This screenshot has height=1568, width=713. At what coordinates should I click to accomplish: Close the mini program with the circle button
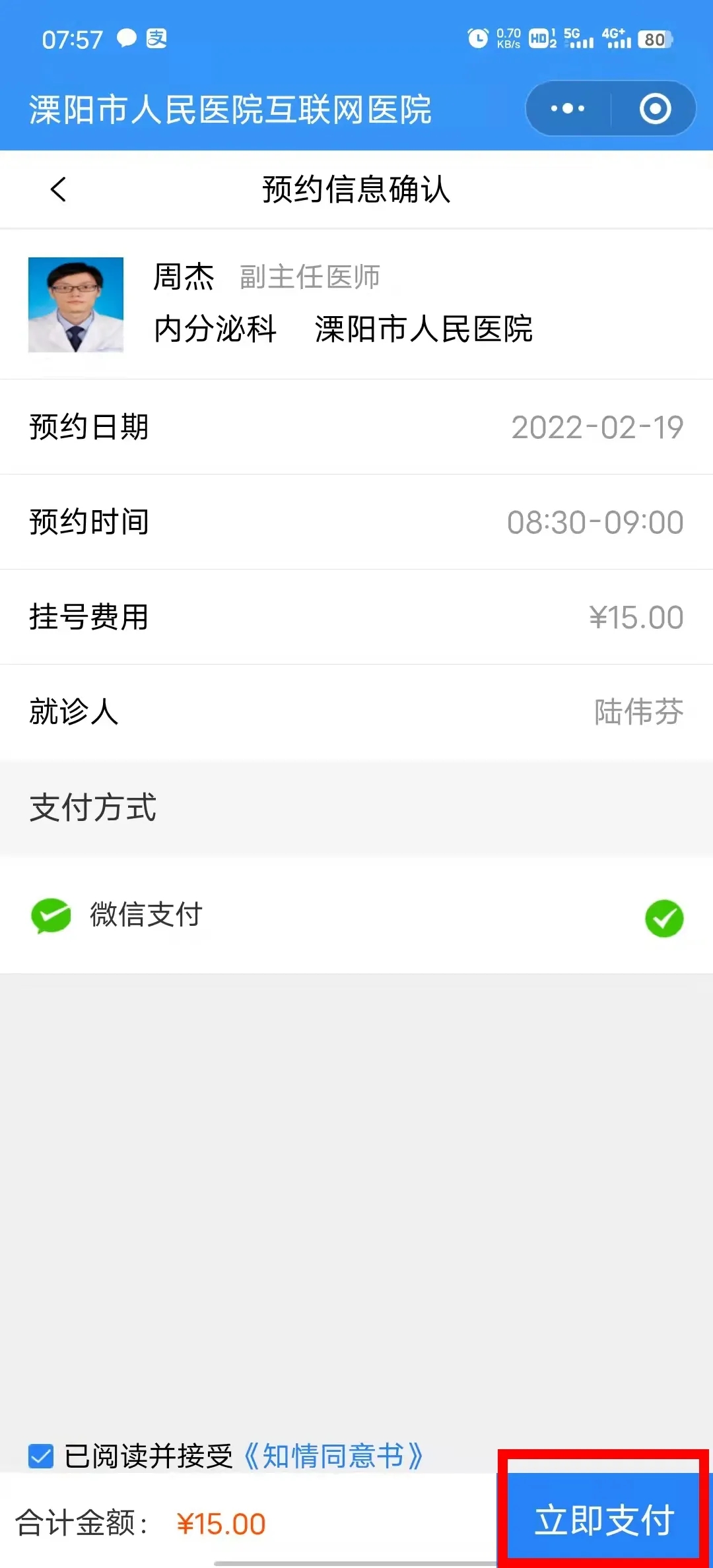pos(655,108)
